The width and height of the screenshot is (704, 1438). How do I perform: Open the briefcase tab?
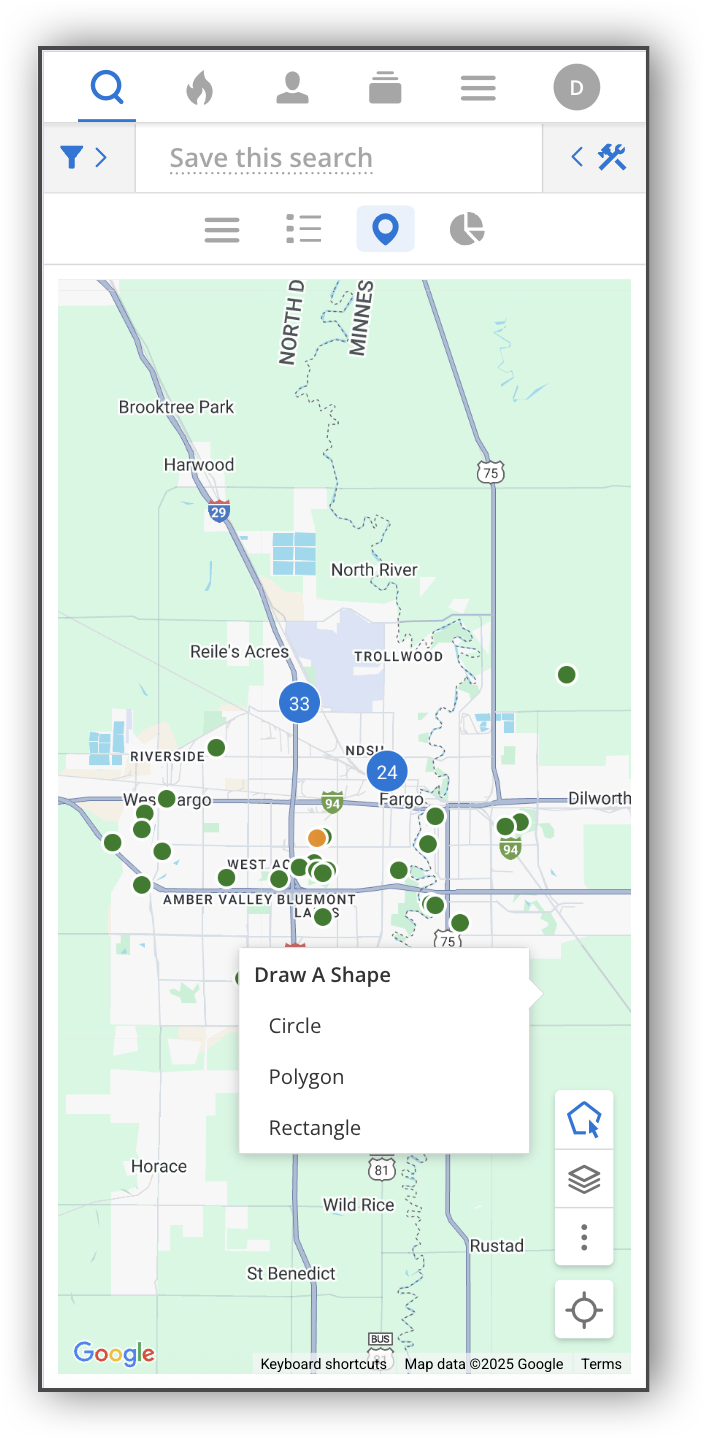tap(385, 88)
